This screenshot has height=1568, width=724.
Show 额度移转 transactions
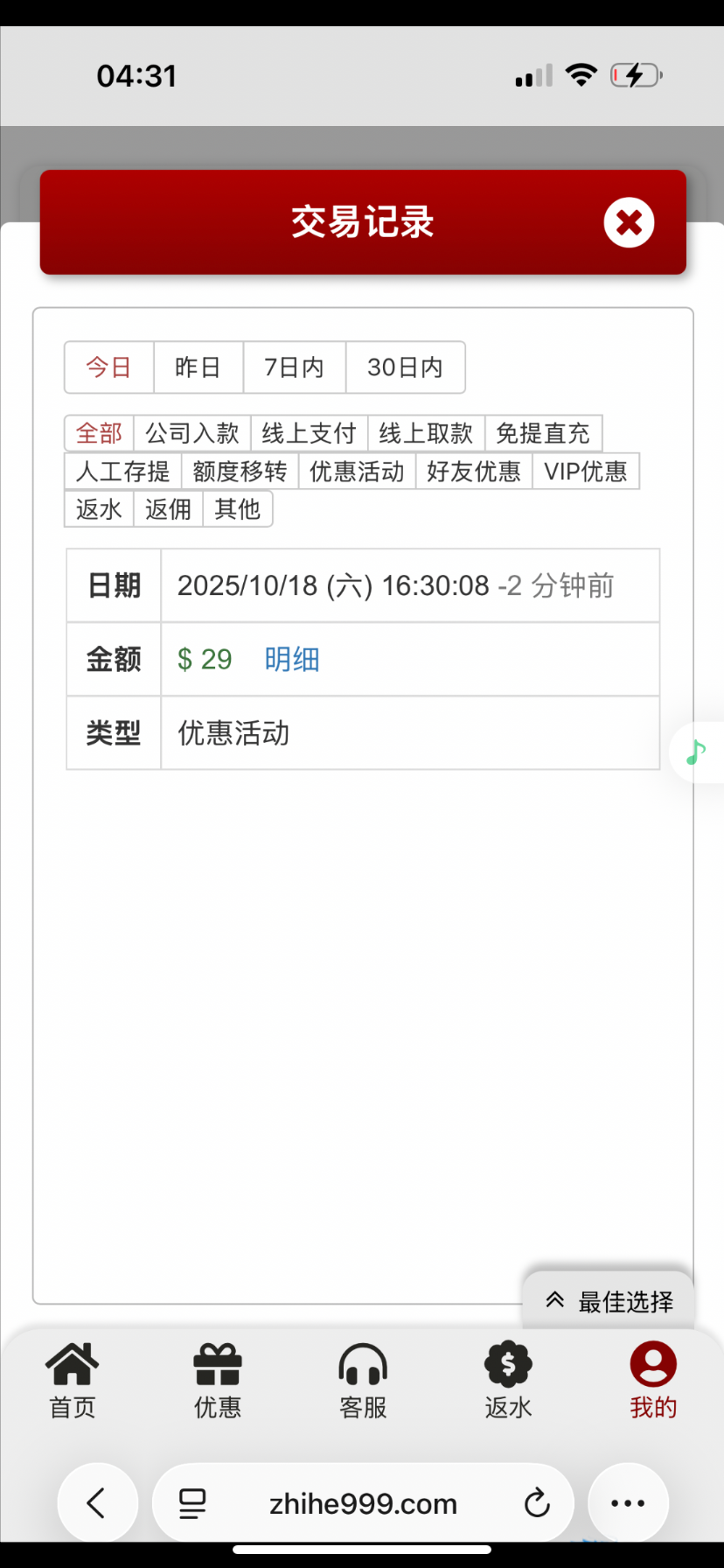[x=240, y=472]
